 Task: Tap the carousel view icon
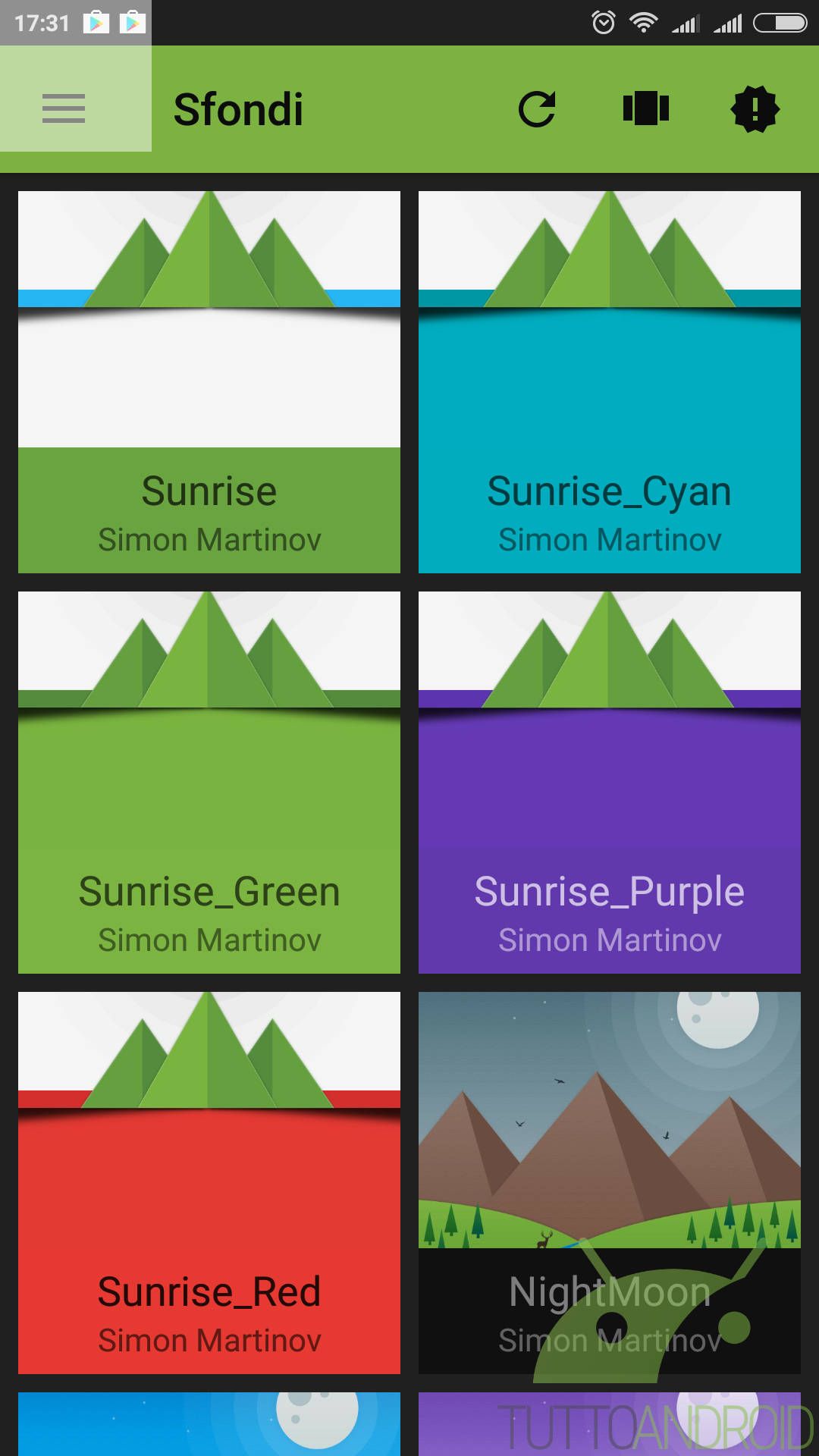click(x=646, y=108)
